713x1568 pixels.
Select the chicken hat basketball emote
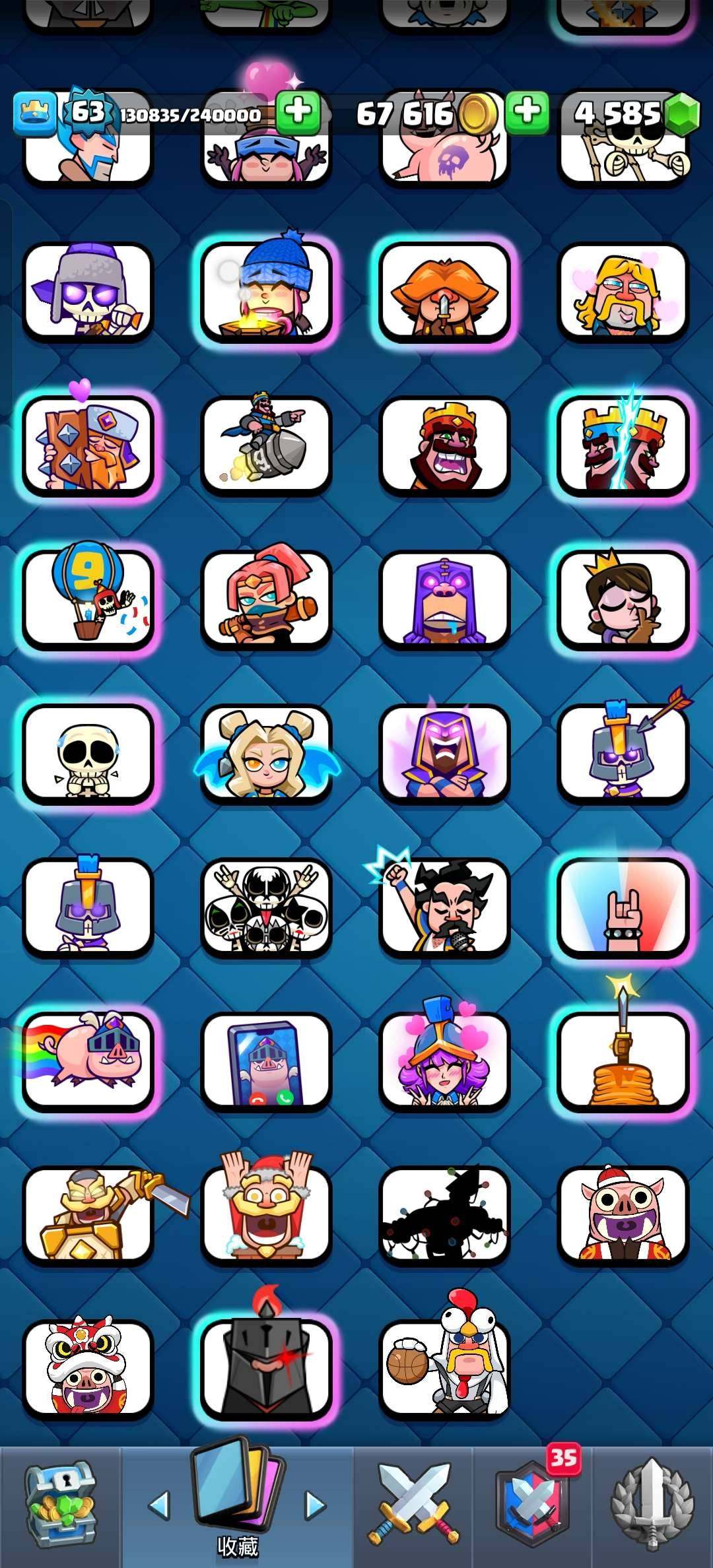point(444,1368)
